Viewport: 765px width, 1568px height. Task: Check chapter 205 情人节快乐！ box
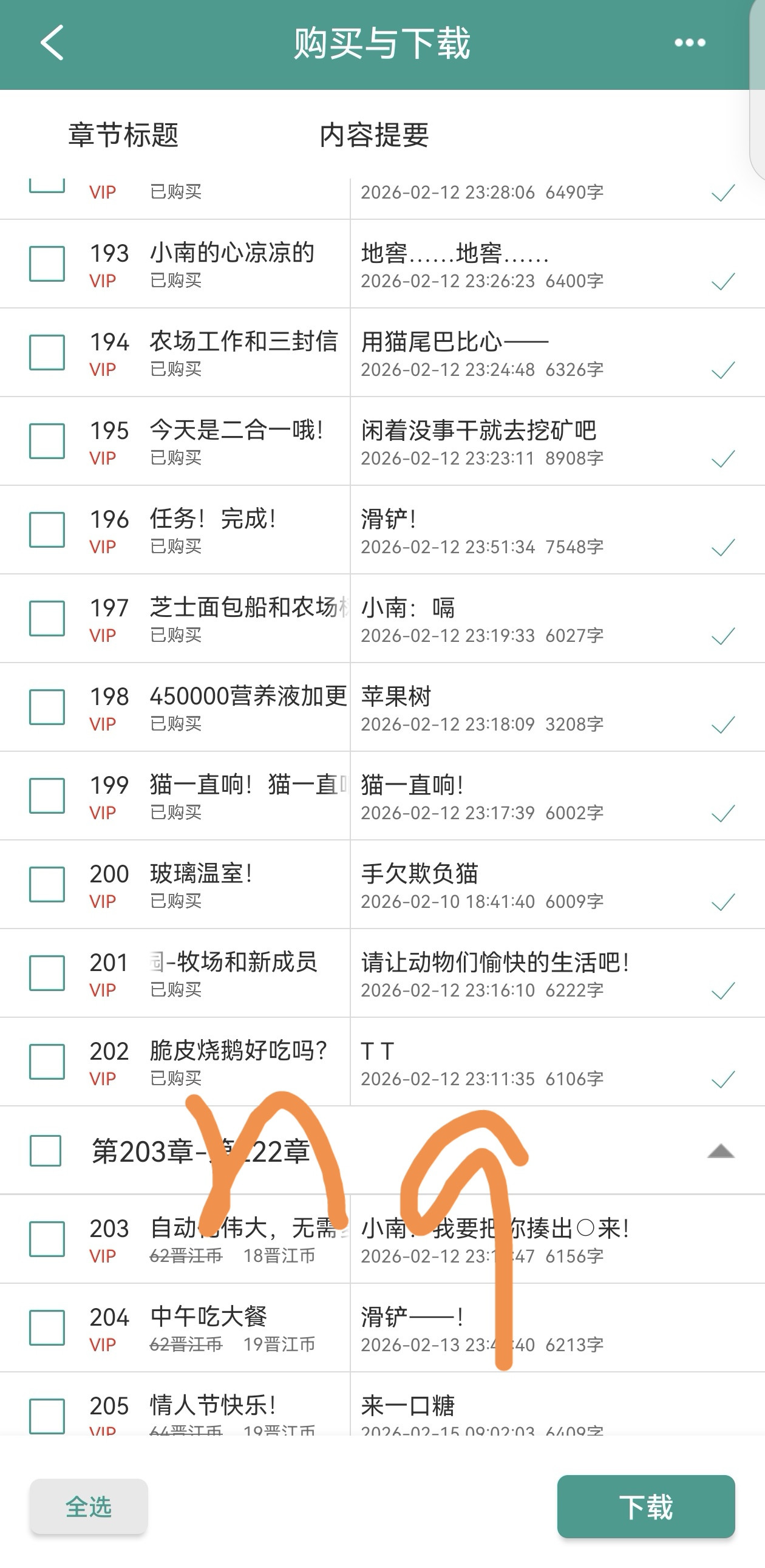point(47,1416)
